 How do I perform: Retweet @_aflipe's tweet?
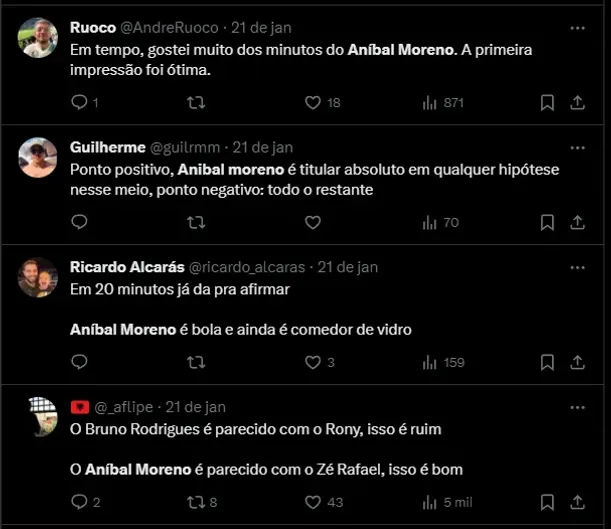click(x=196, y=502)
